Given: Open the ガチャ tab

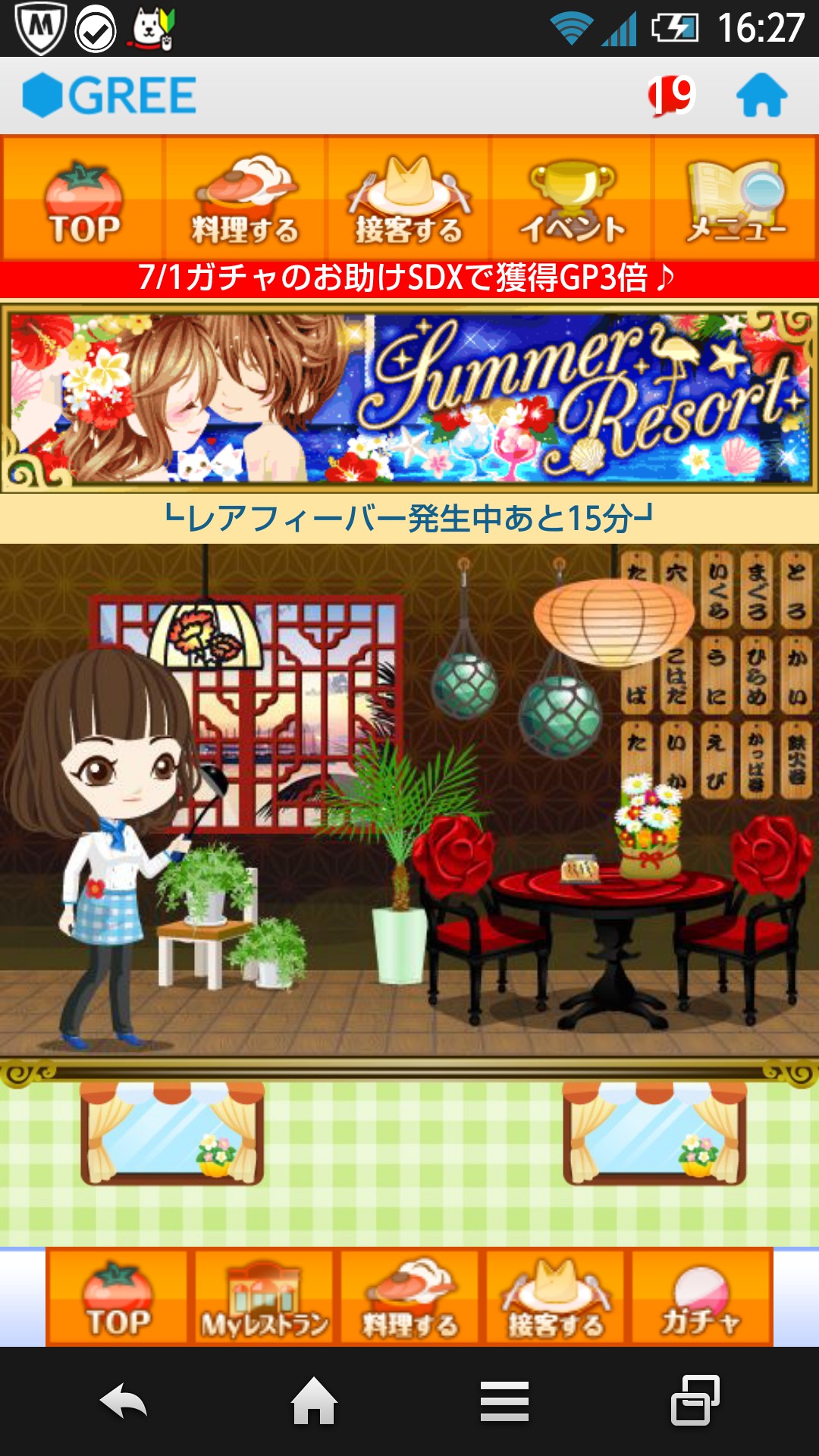Looking at the screenshot, I should click(x=701, y=1298).
